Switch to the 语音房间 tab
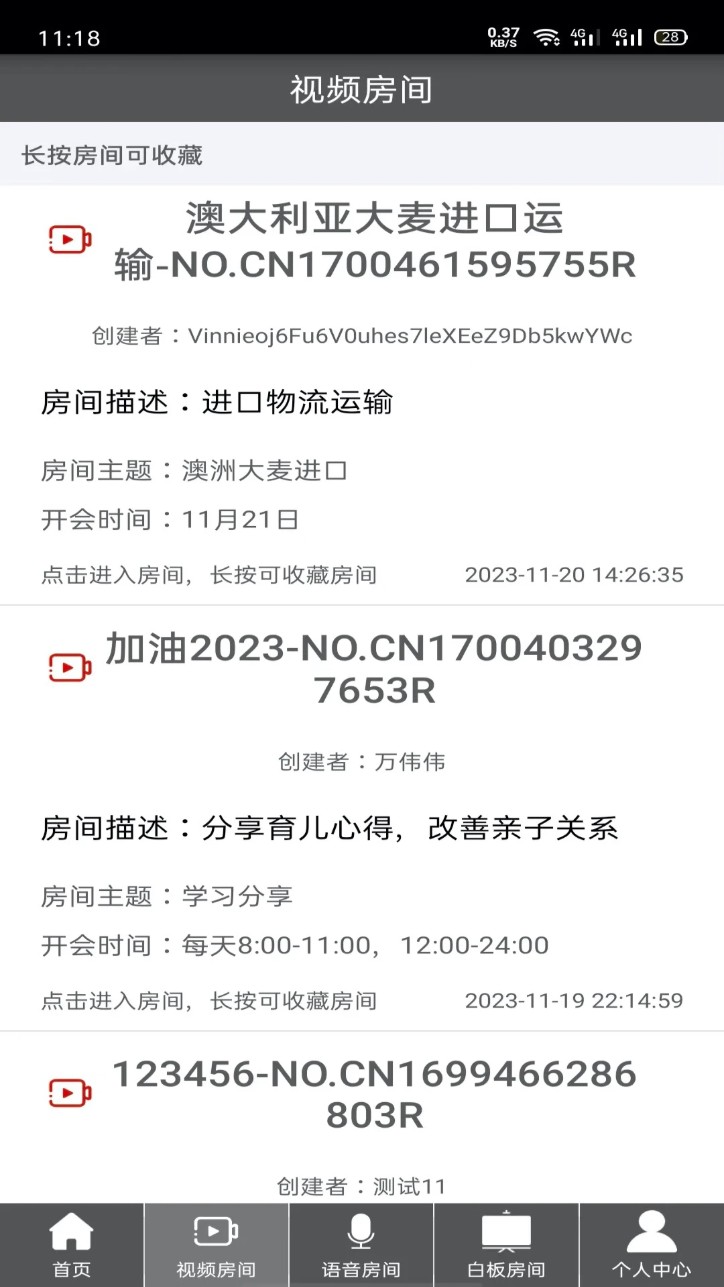Viewport: 724px width, 1287px height. tap(360, 1243)
